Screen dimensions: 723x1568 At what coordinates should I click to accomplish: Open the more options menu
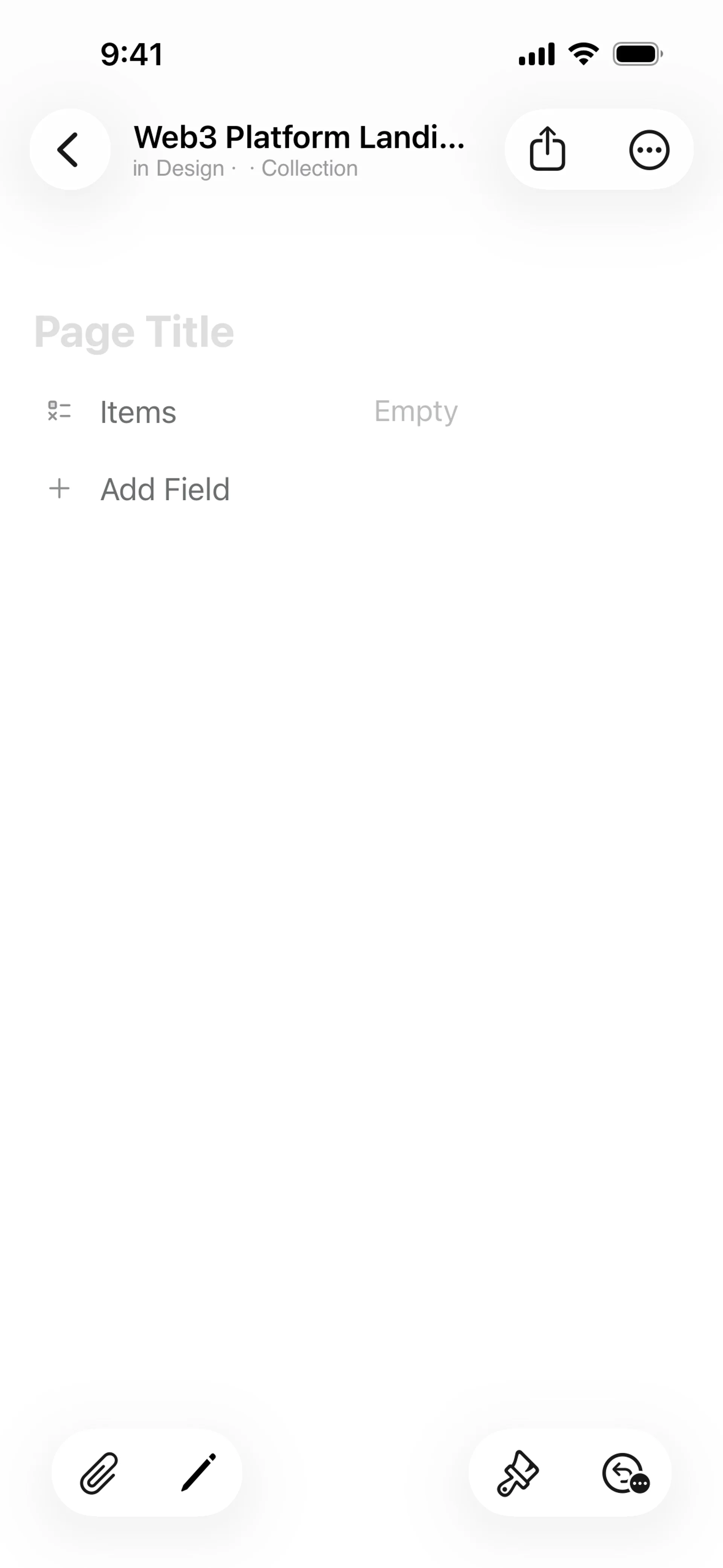click(649, 150)
